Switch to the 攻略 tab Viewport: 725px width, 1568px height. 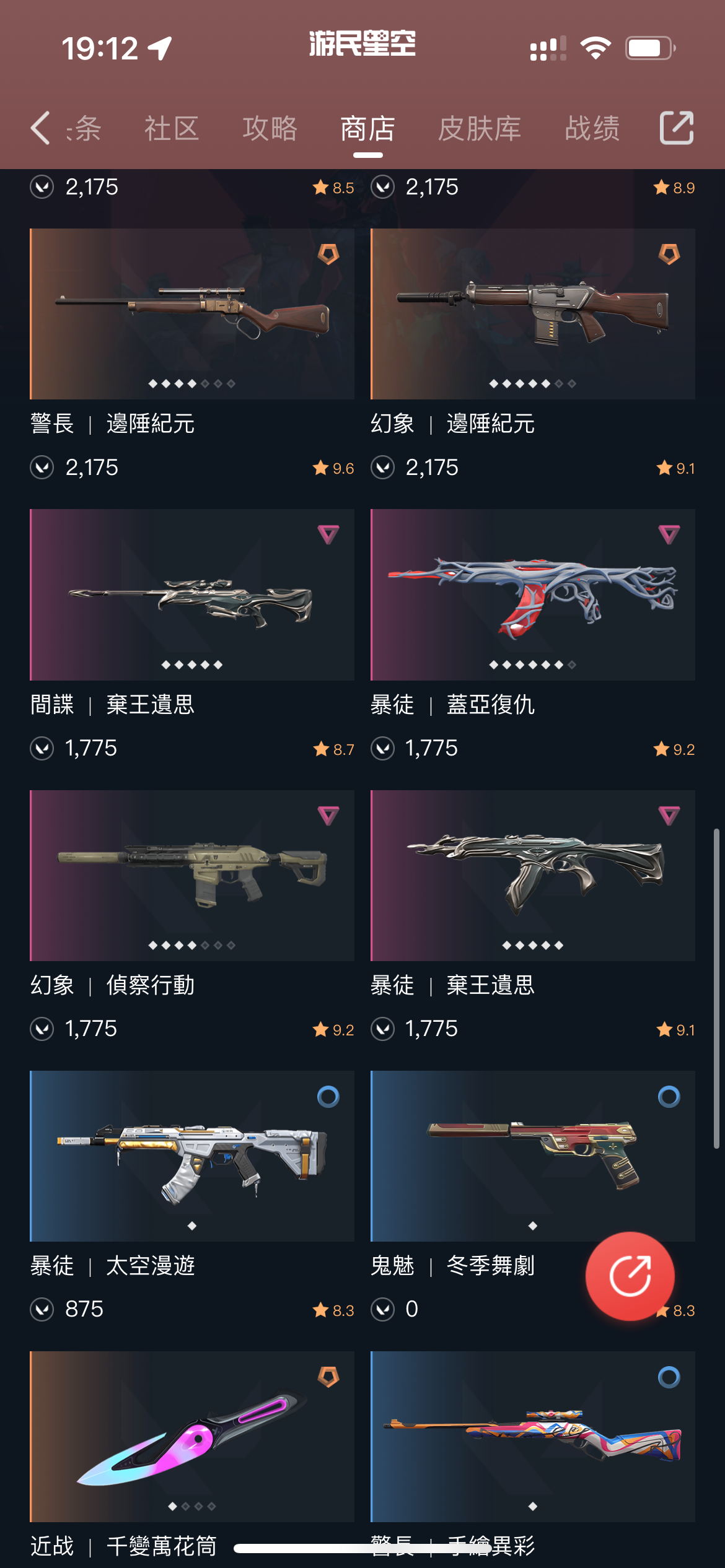pyautogui.click(x=270, y=128)
